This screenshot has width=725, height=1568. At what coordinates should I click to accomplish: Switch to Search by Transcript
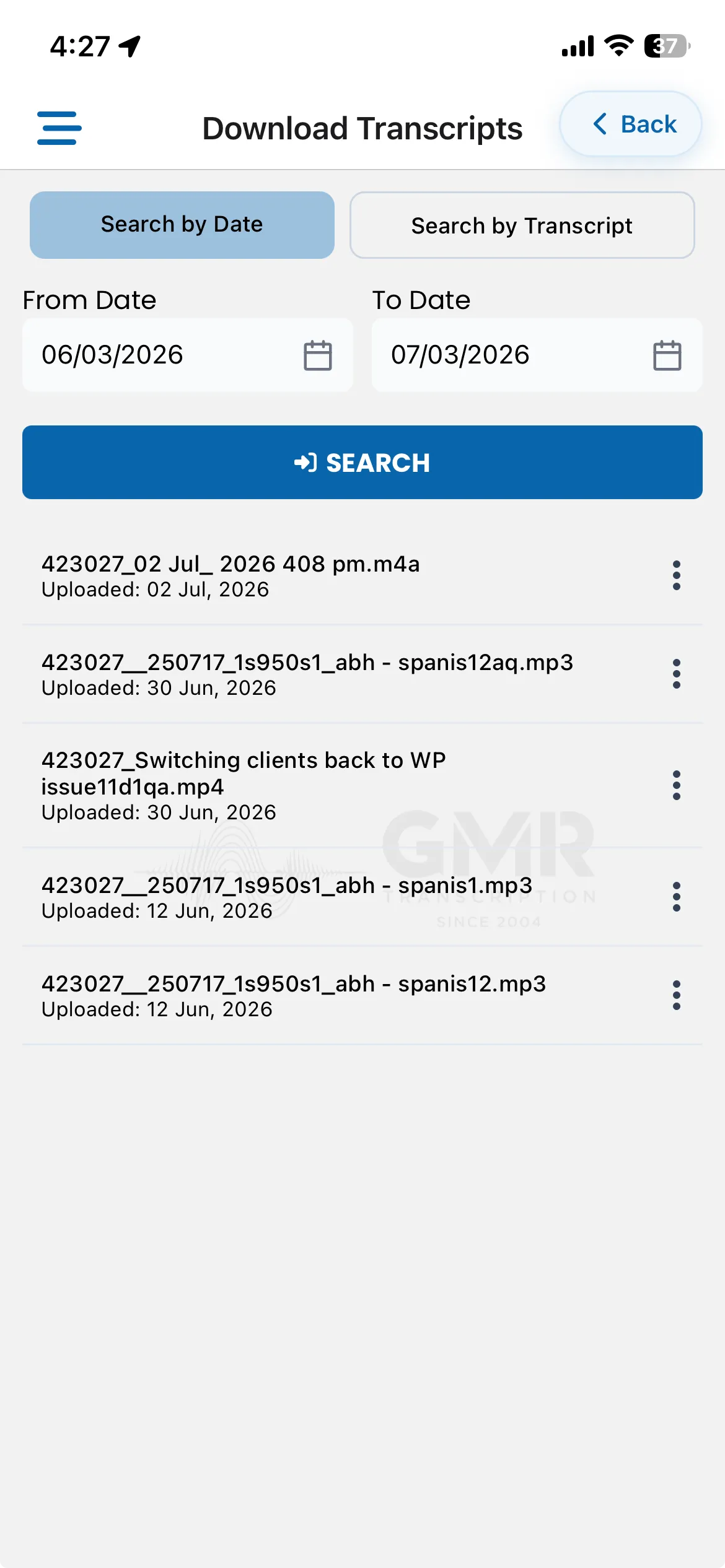522,225
